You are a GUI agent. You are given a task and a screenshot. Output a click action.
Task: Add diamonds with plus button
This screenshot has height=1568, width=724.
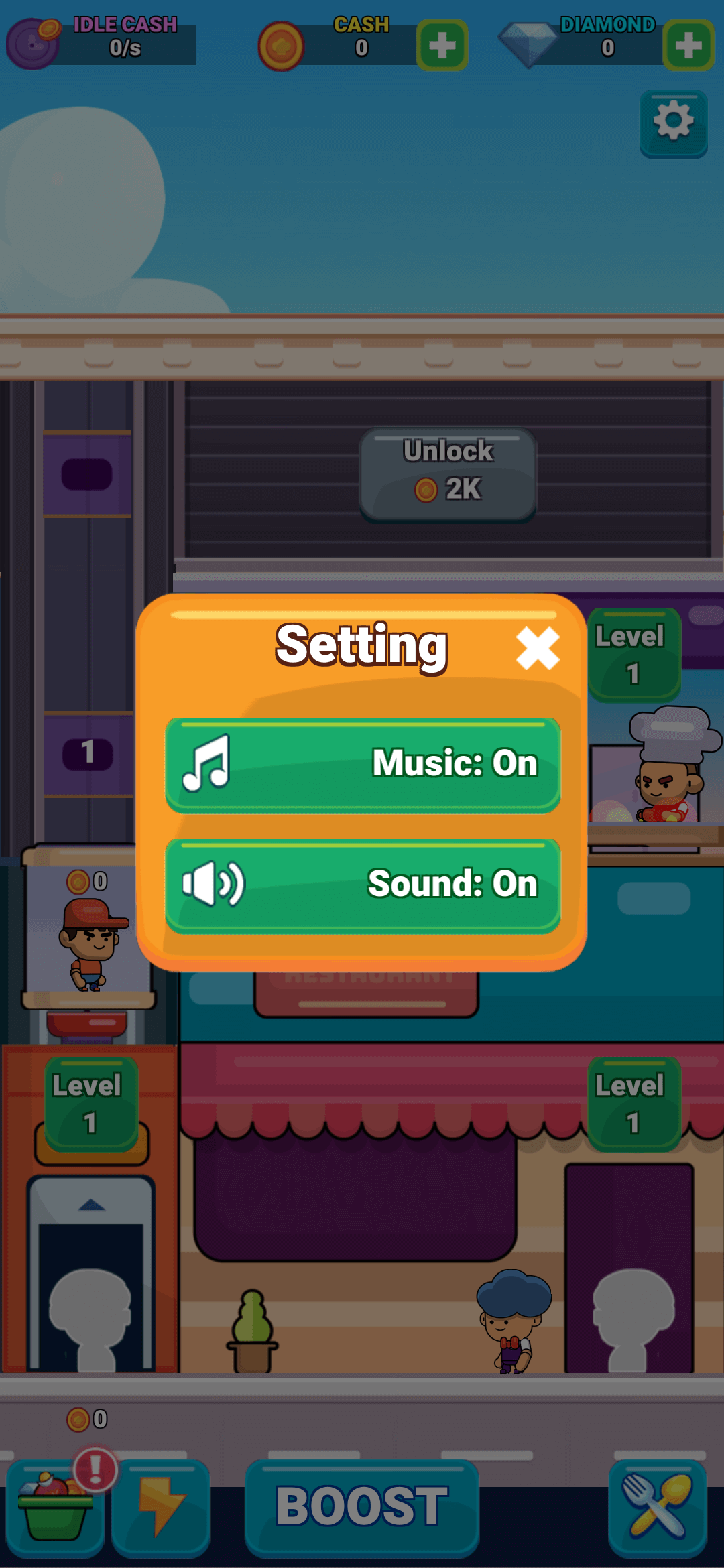[x=688, y=46]
